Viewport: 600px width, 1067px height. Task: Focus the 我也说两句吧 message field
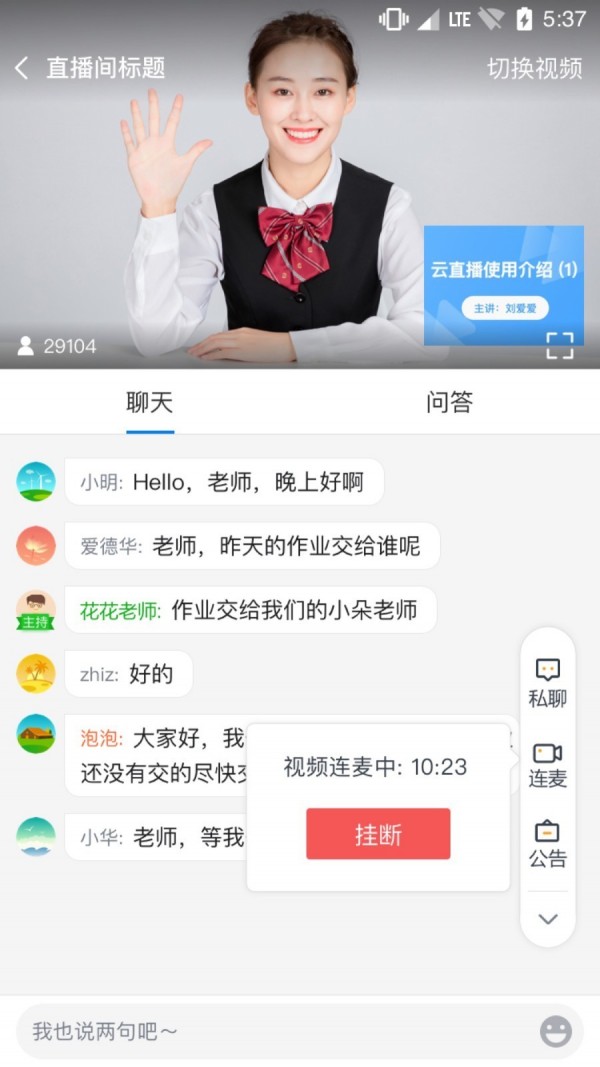[270, 1031]
